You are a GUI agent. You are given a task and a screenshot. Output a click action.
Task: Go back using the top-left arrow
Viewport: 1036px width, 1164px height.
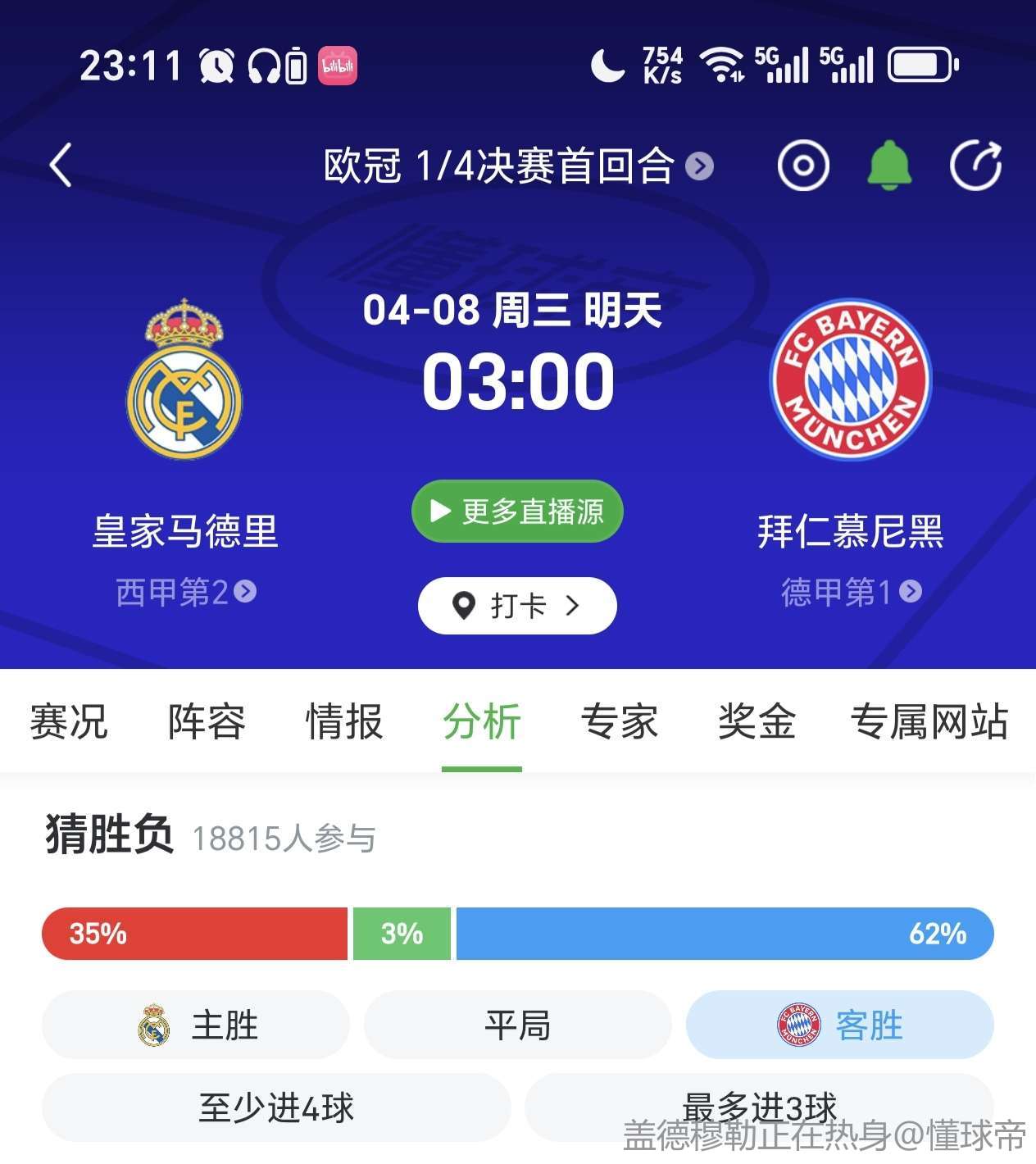[x=61, y=166]
